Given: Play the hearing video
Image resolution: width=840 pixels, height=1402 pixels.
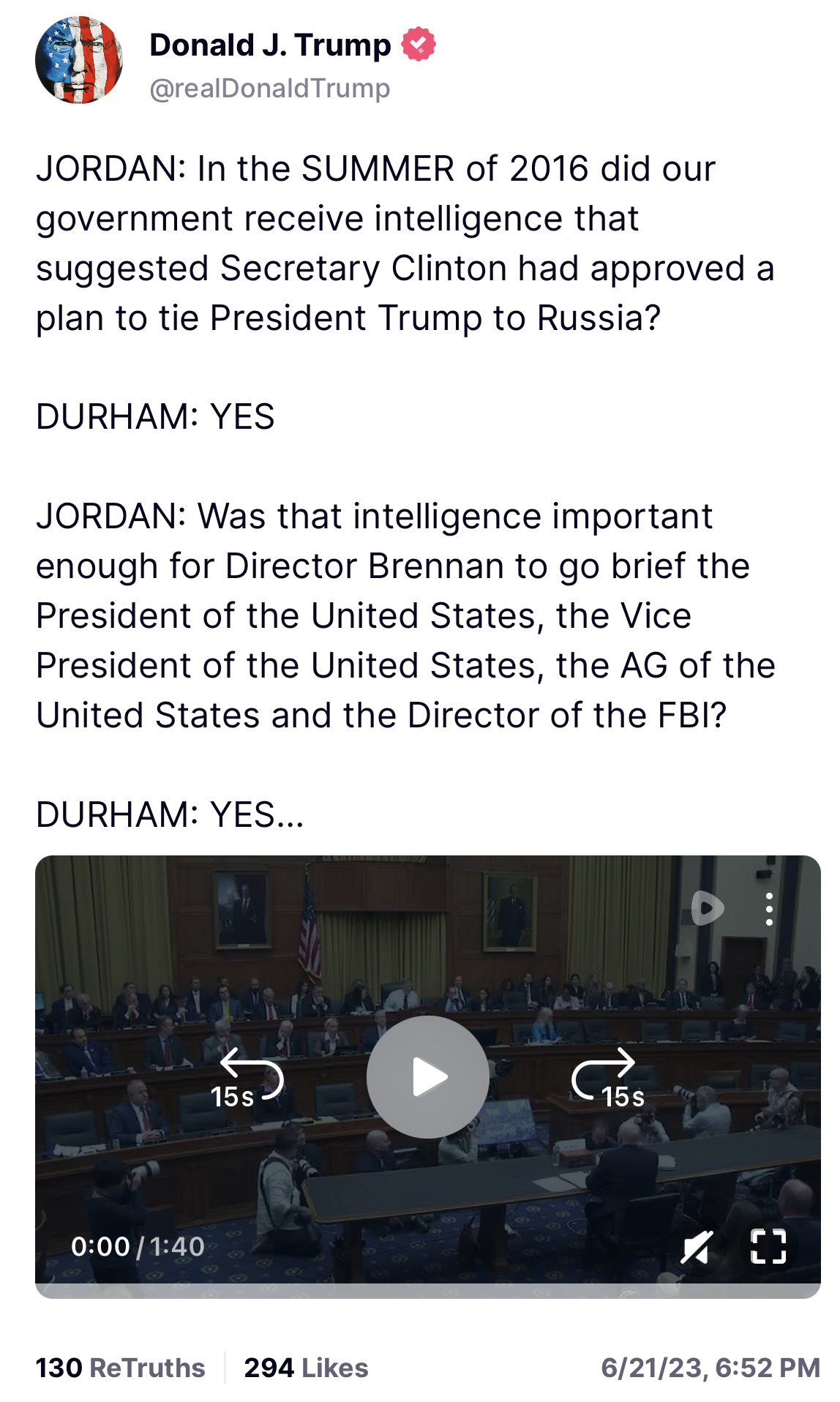Looking at the screenshot, I should [428, 1076].
